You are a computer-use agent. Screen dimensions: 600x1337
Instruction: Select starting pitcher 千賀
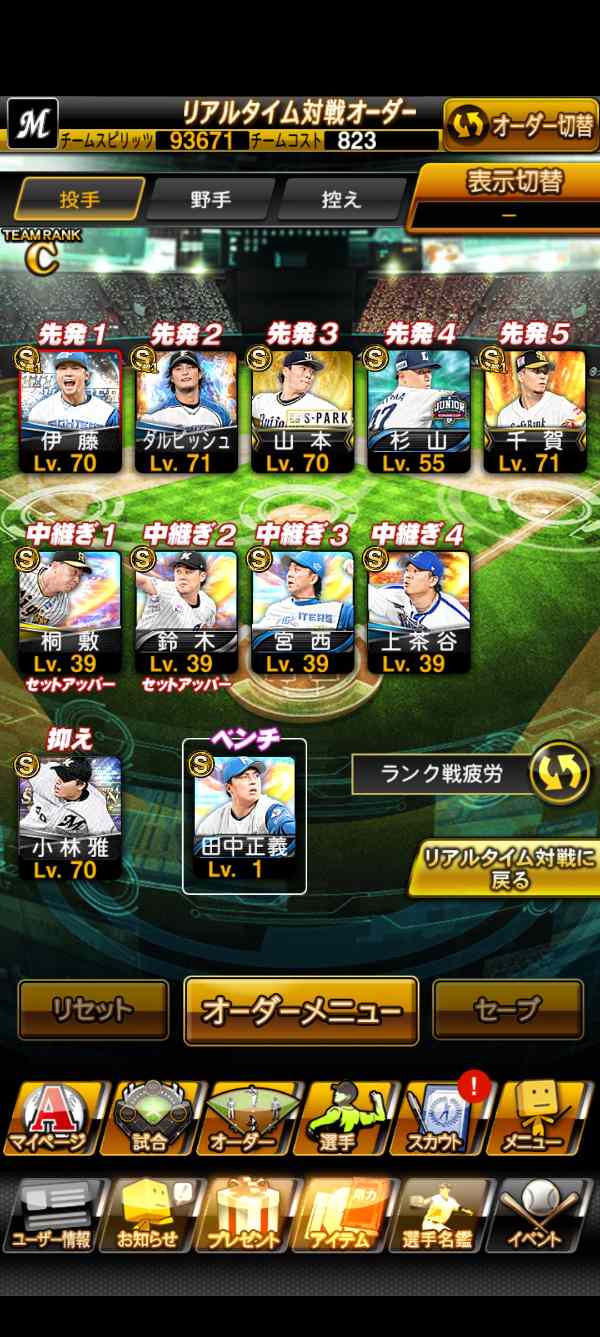click(x=534, y=410)
